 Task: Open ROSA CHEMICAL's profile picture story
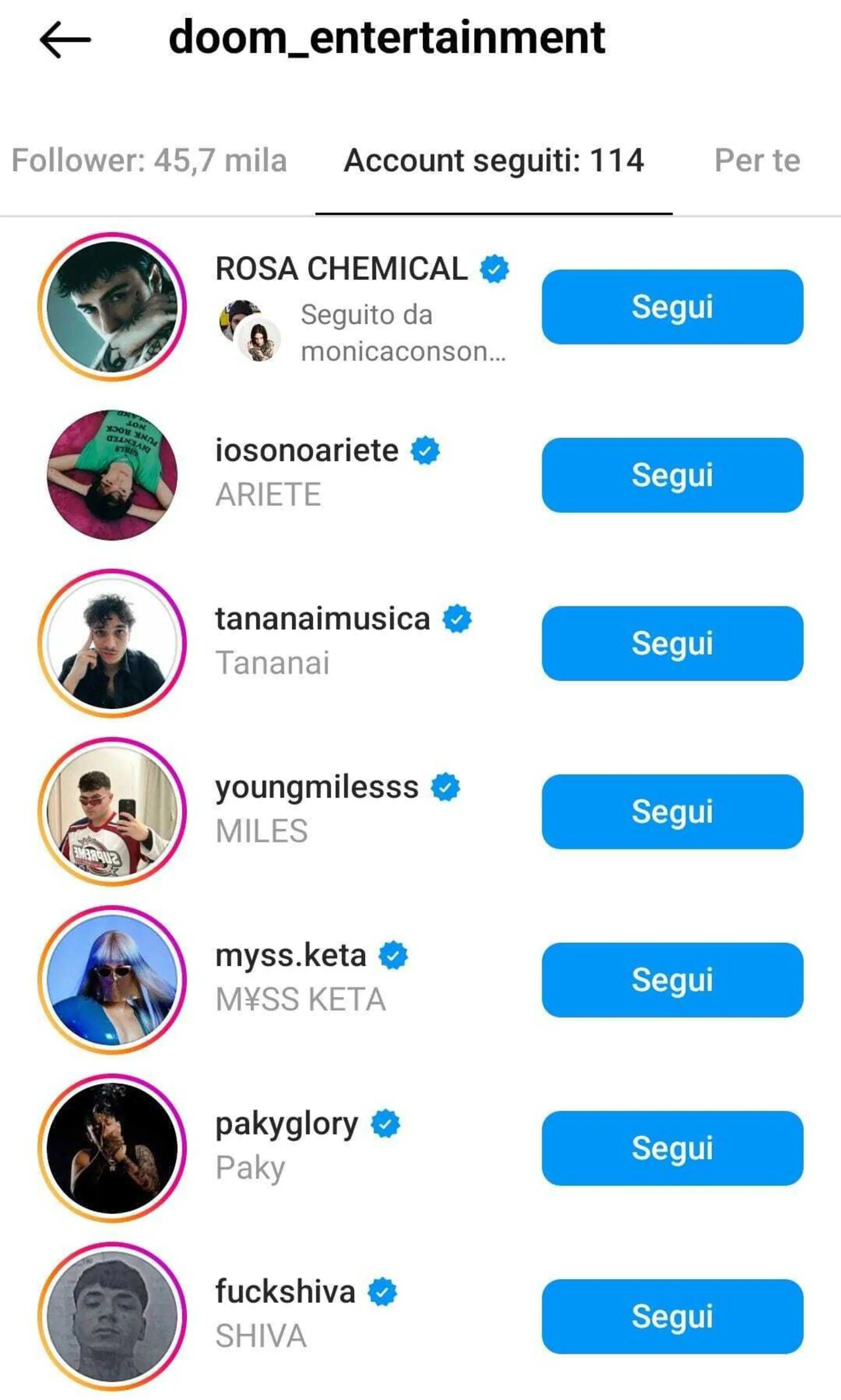tap(114, 309)
